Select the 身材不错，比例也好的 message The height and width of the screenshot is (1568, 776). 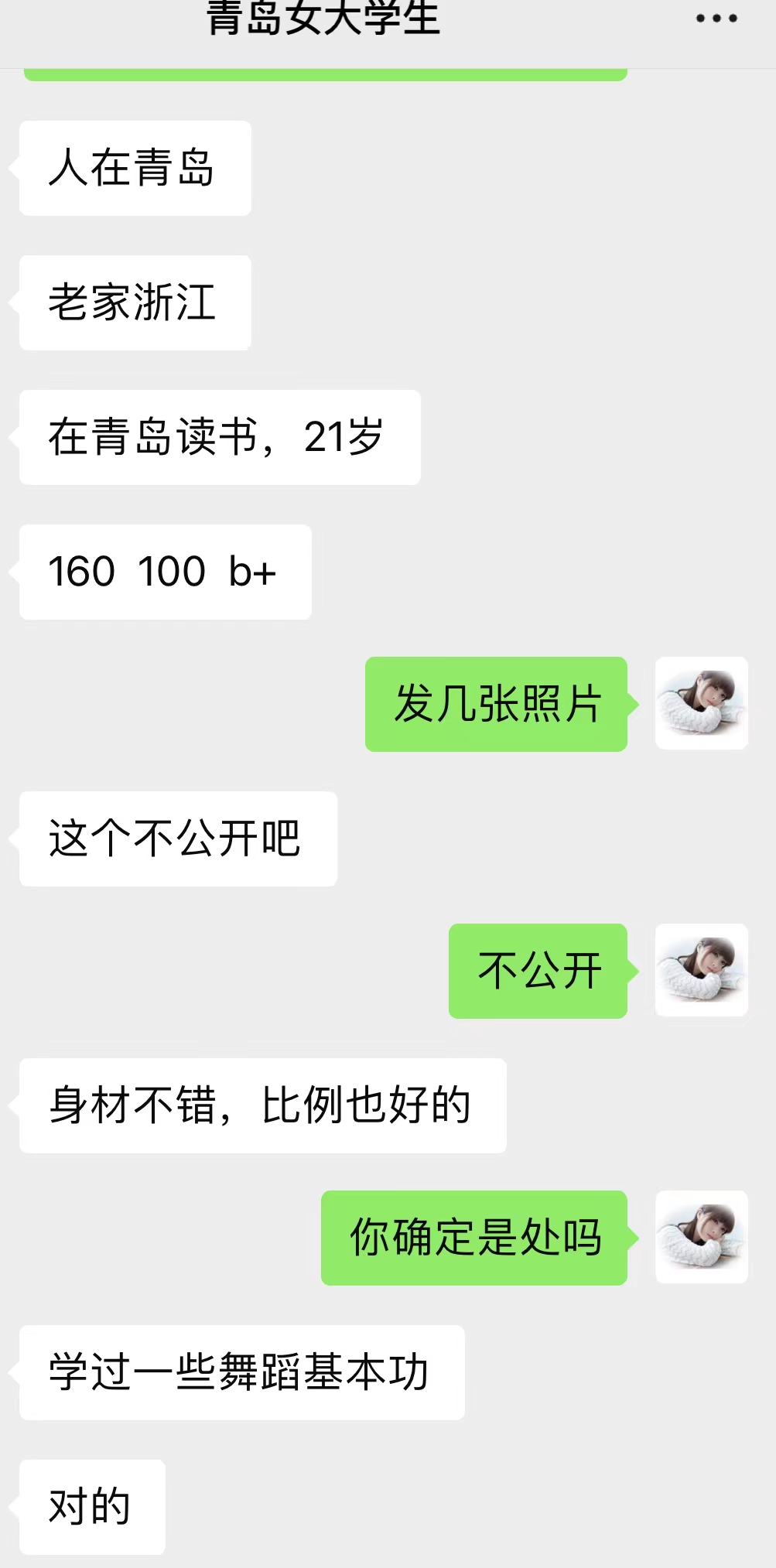[x=262, y=1105]
